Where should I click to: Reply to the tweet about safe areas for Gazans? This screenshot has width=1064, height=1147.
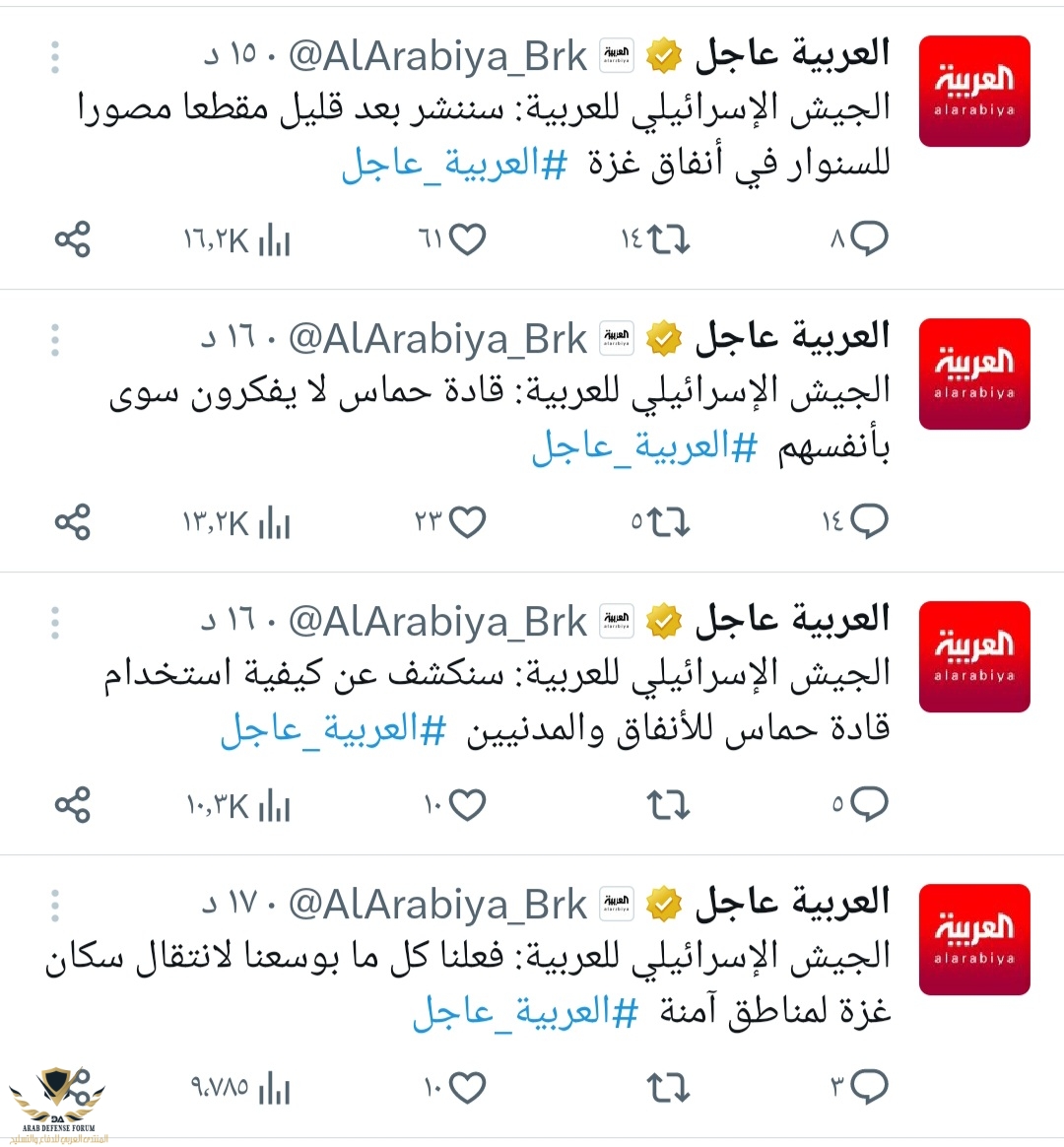(x=869, y=1087)
